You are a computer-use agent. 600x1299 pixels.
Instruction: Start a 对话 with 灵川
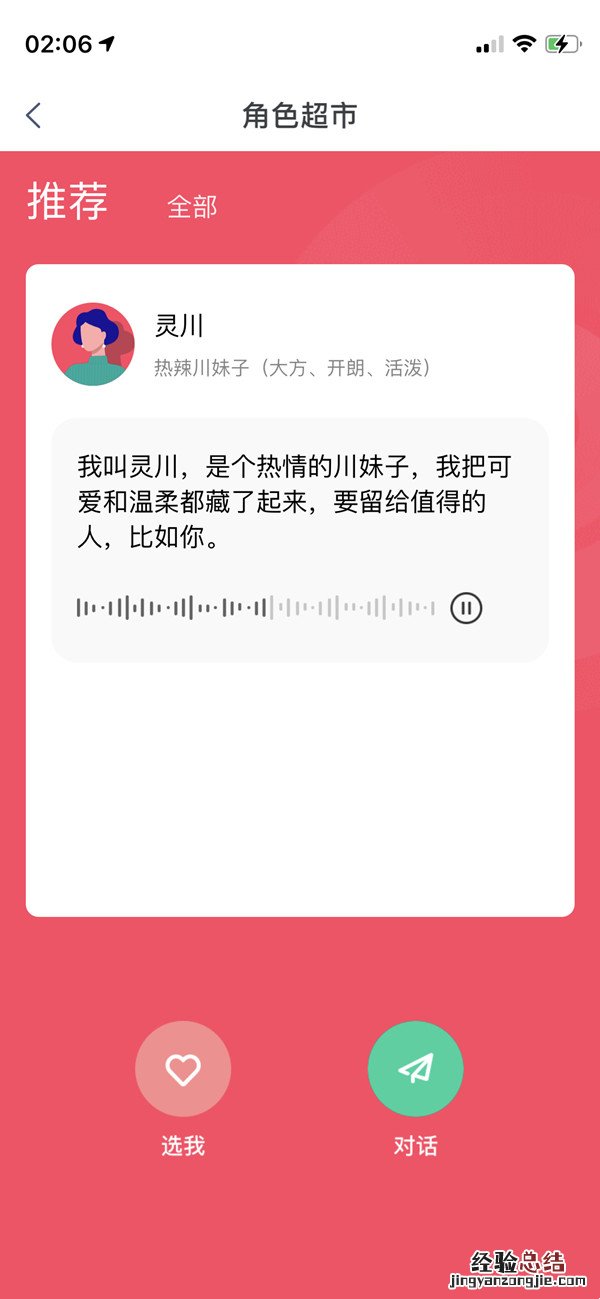[x=415, y=1069]
